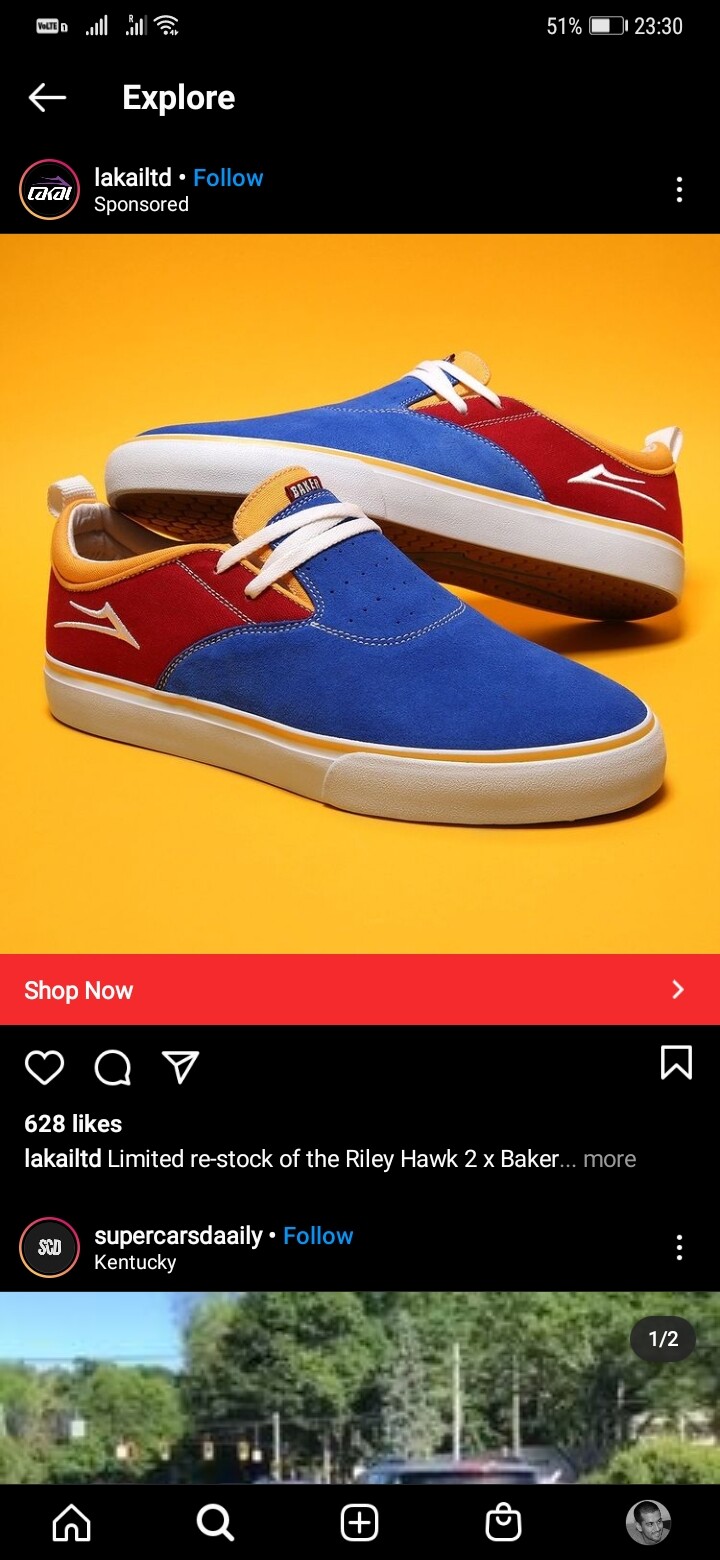Open the lakailtd shoe ad image
Viewport: 720px width, 1560px height.
(x=360, y=594)
